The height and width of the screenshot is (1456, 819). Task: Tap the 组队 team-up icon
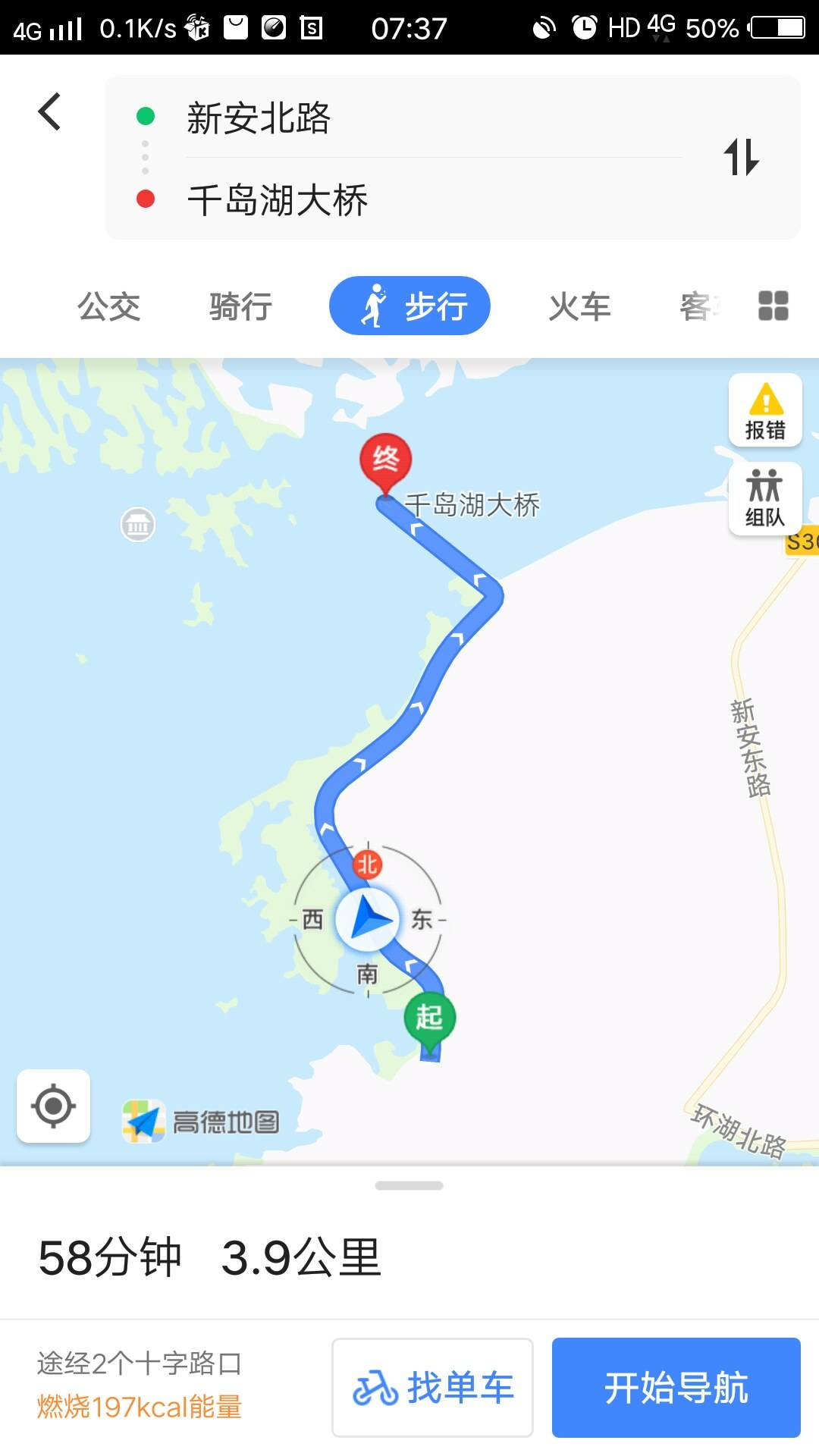tap(765, 497)
